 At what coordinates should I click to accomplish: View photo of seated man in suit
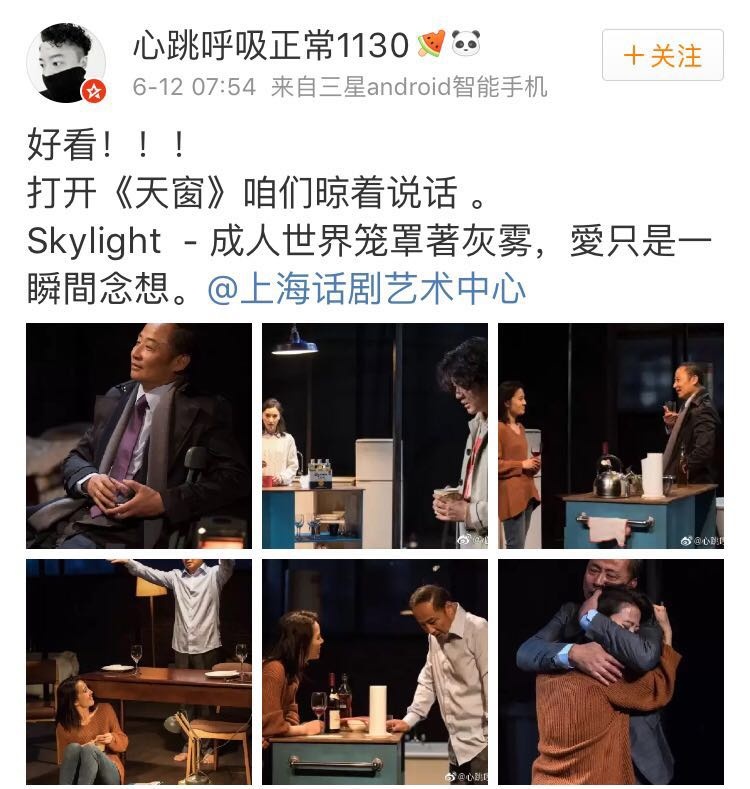pos(139,436)
